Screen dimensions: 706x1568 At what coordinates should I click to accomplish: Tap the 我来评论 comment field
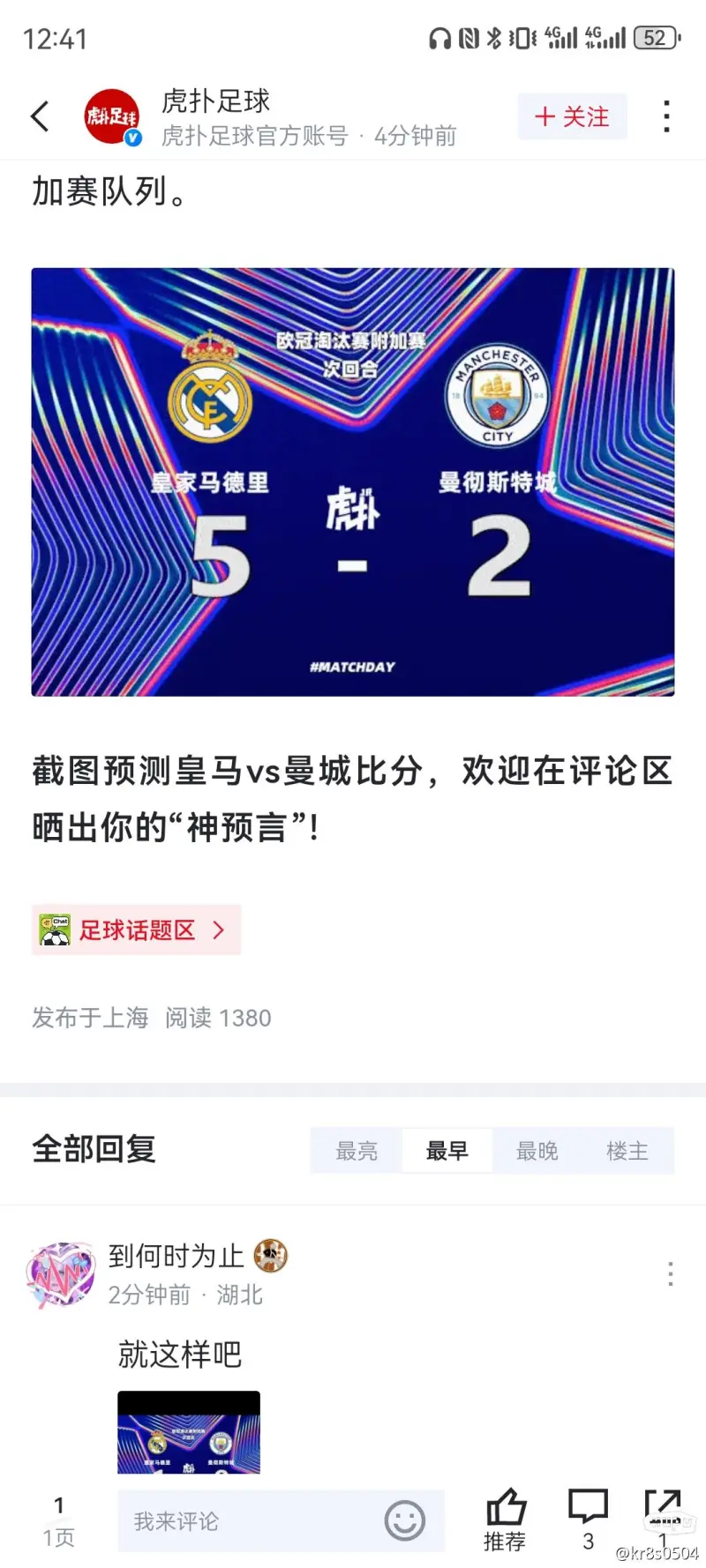[x=247, y=1521]
